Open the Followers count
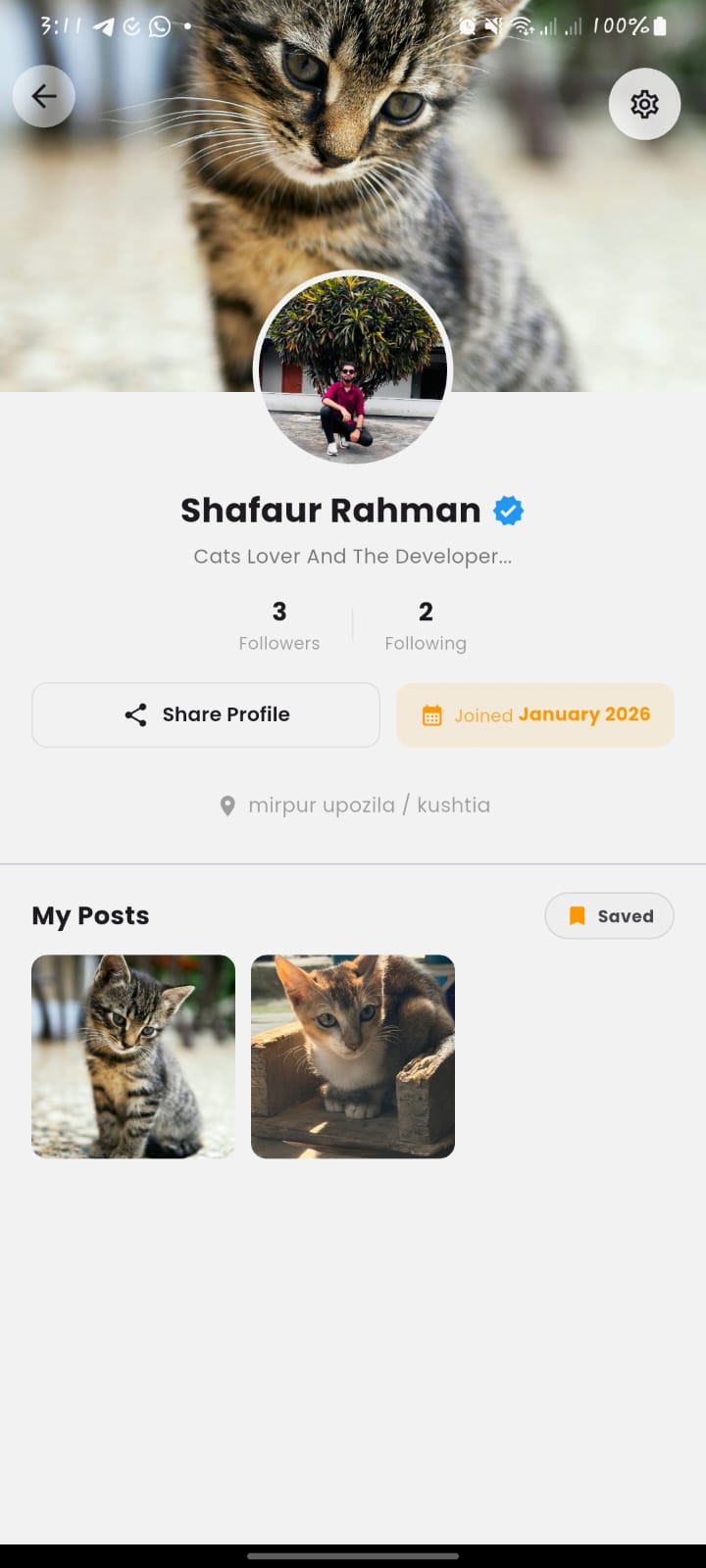706x1568 pixels. (278, 624)
